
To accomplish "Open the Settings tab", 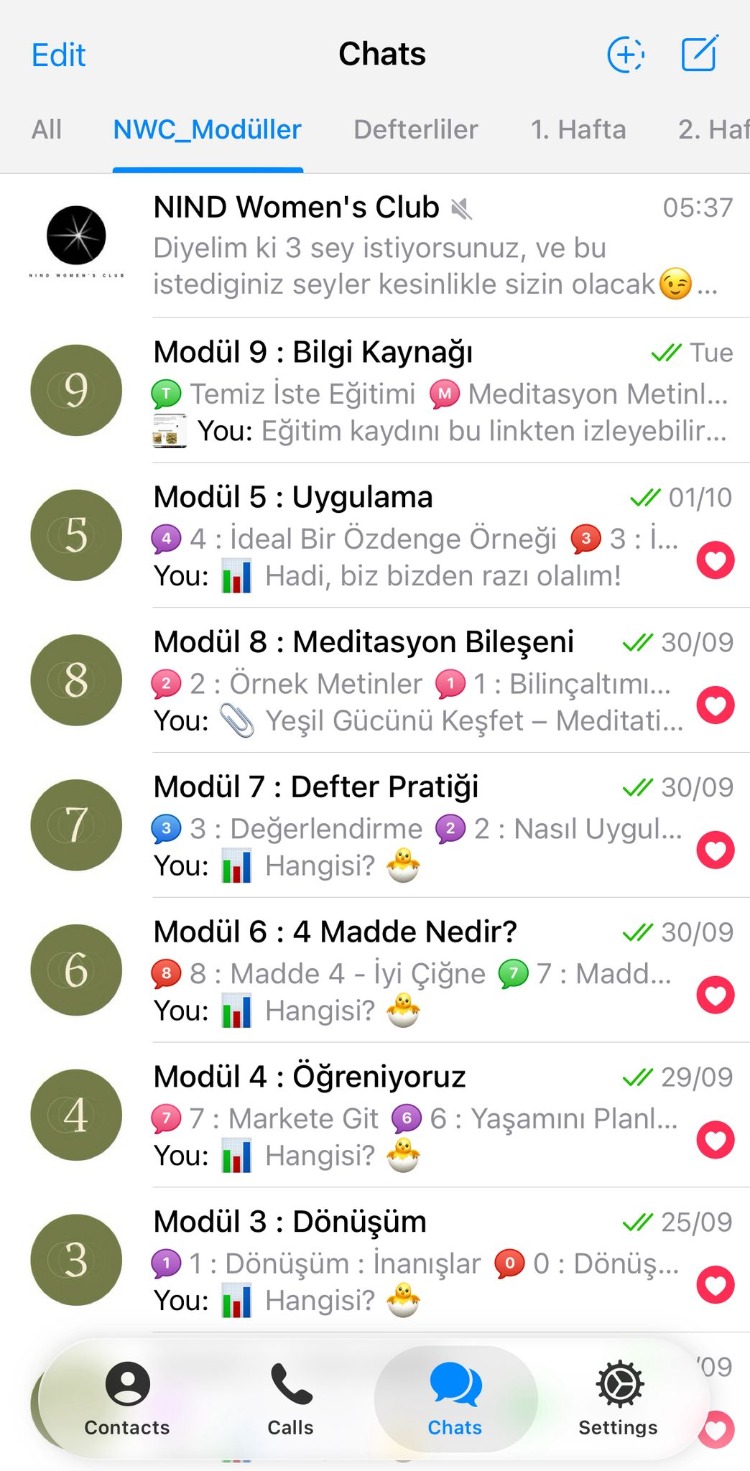I will click(x=618, y=1400).
